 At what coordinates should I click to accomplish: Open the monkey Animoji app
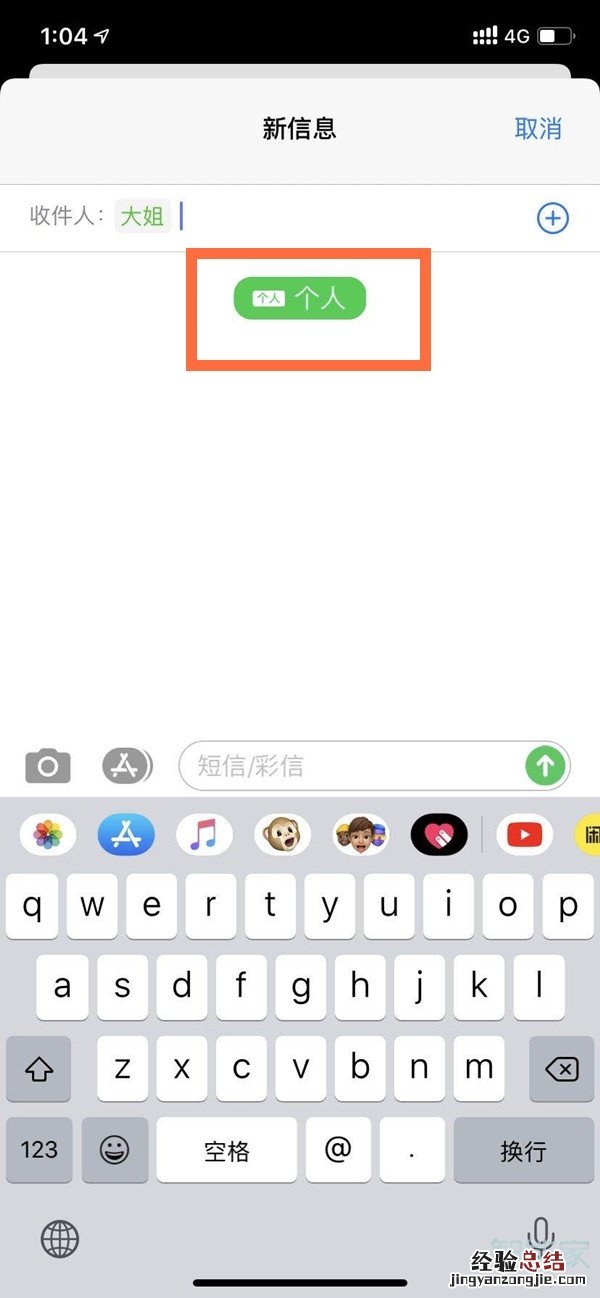point(282,833)
